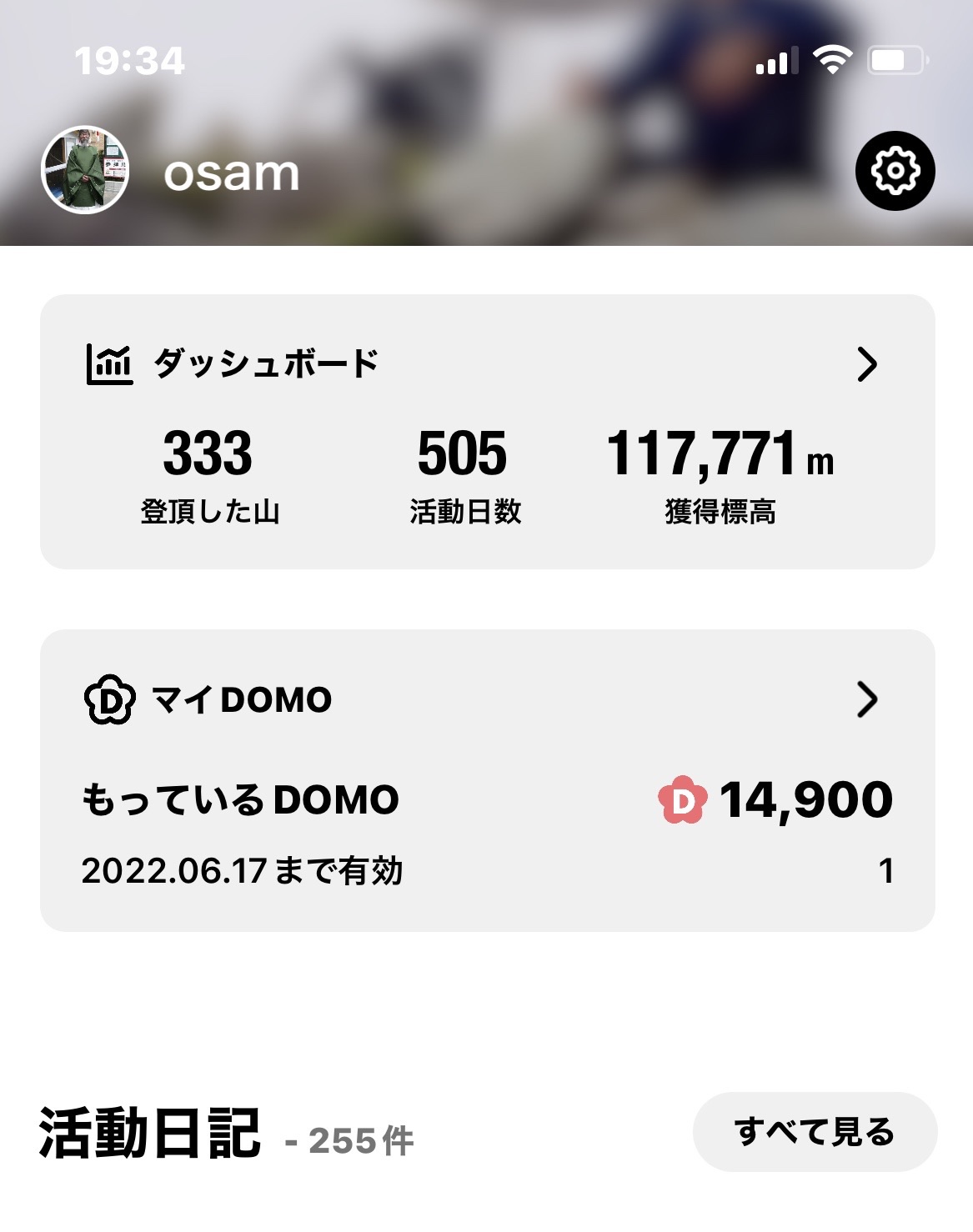Image resolution: width=973 pixels, height=1232 pixels.
Task: Tap the username osam in the header
Action: pyautogui.click(x=231, y=173)
